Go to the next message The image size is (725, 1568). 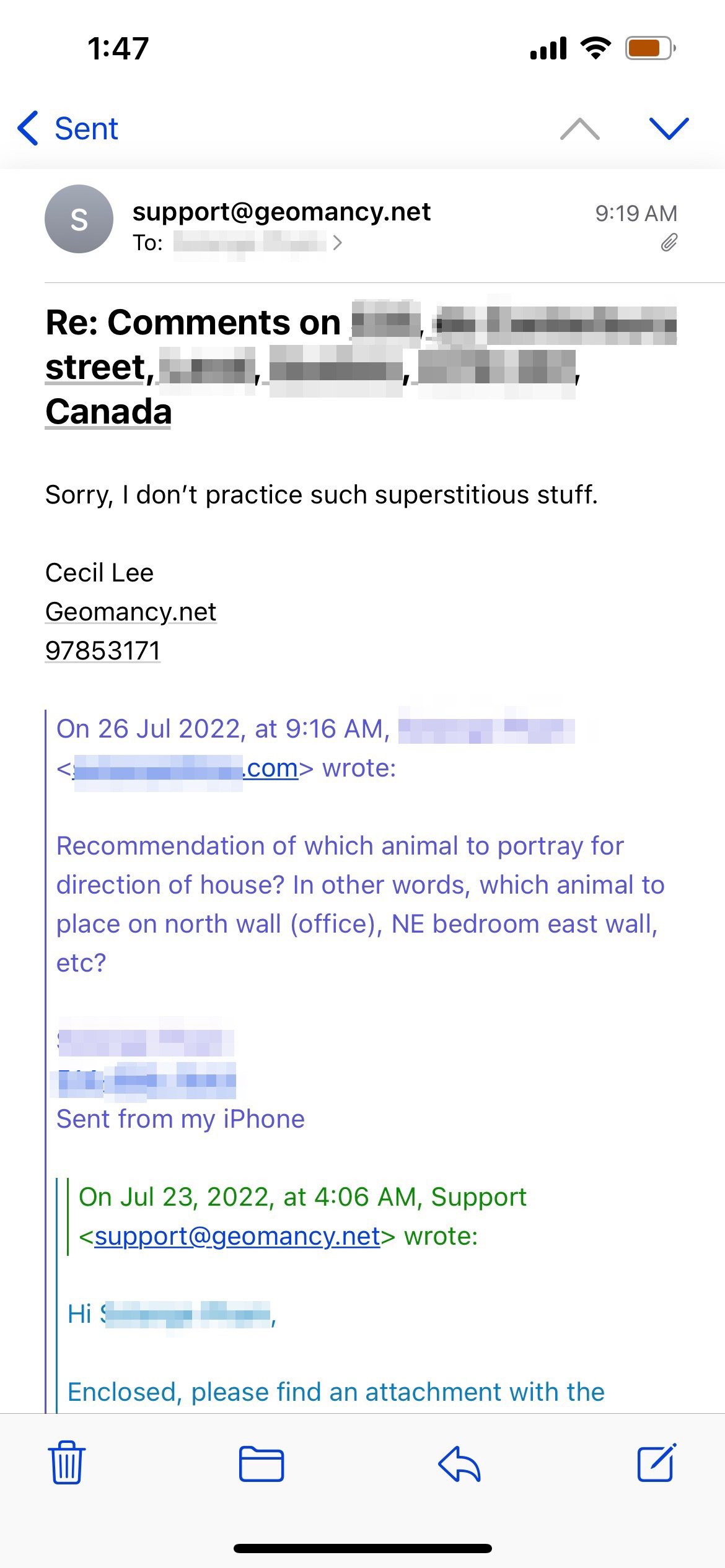[669, 129]
